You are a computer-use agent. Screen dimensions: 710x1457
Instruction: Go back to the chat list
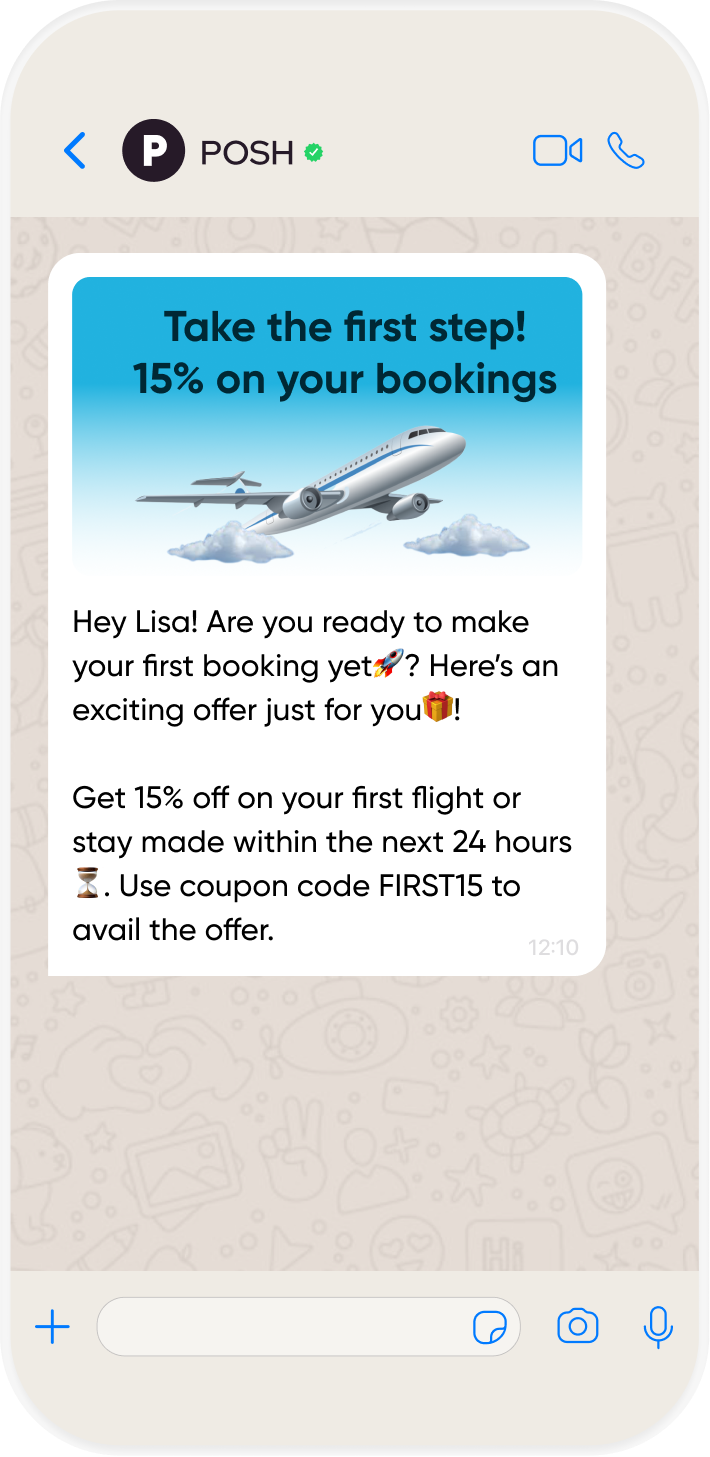[75, 151]
